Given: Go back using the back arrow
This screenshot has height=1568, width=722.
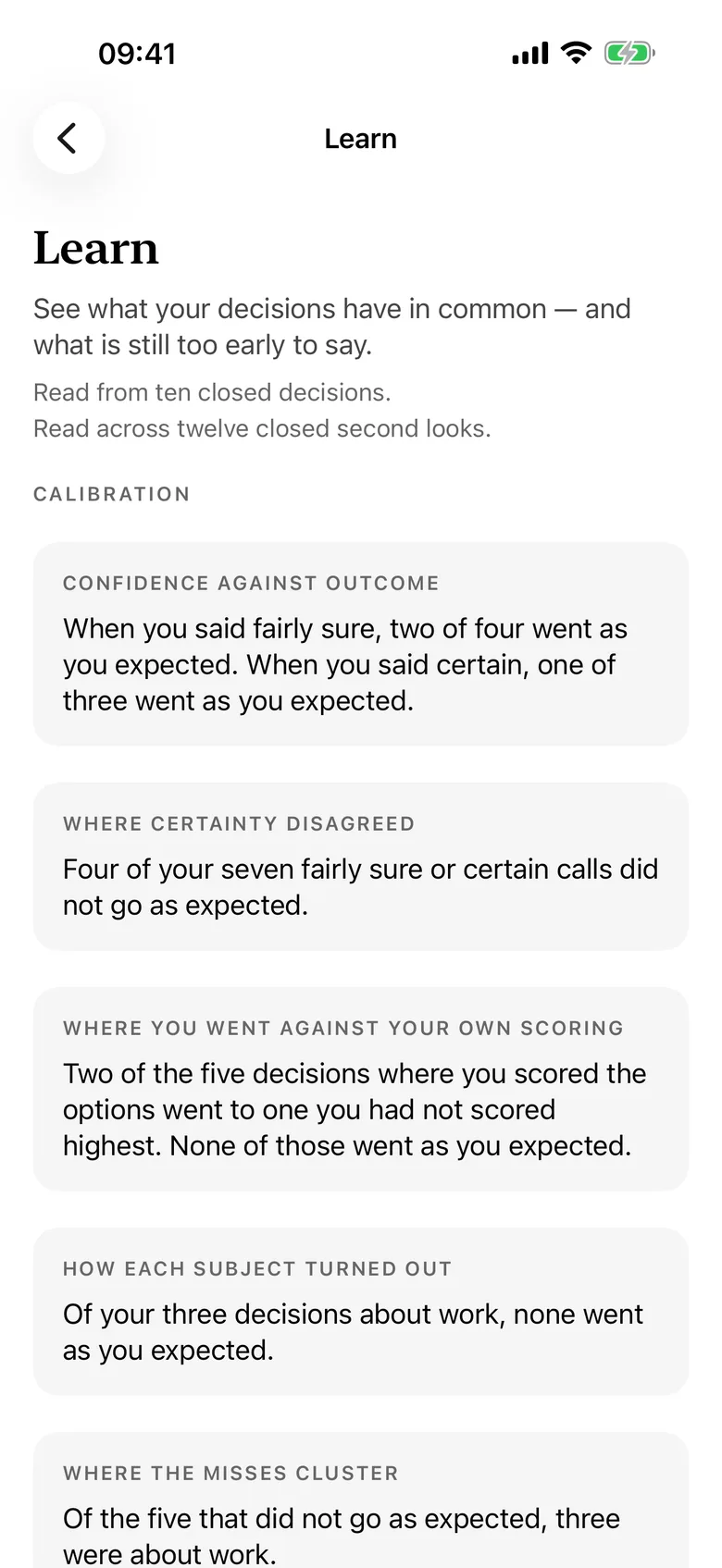Looking at the screenshot, I should click(x=68, y=138).
